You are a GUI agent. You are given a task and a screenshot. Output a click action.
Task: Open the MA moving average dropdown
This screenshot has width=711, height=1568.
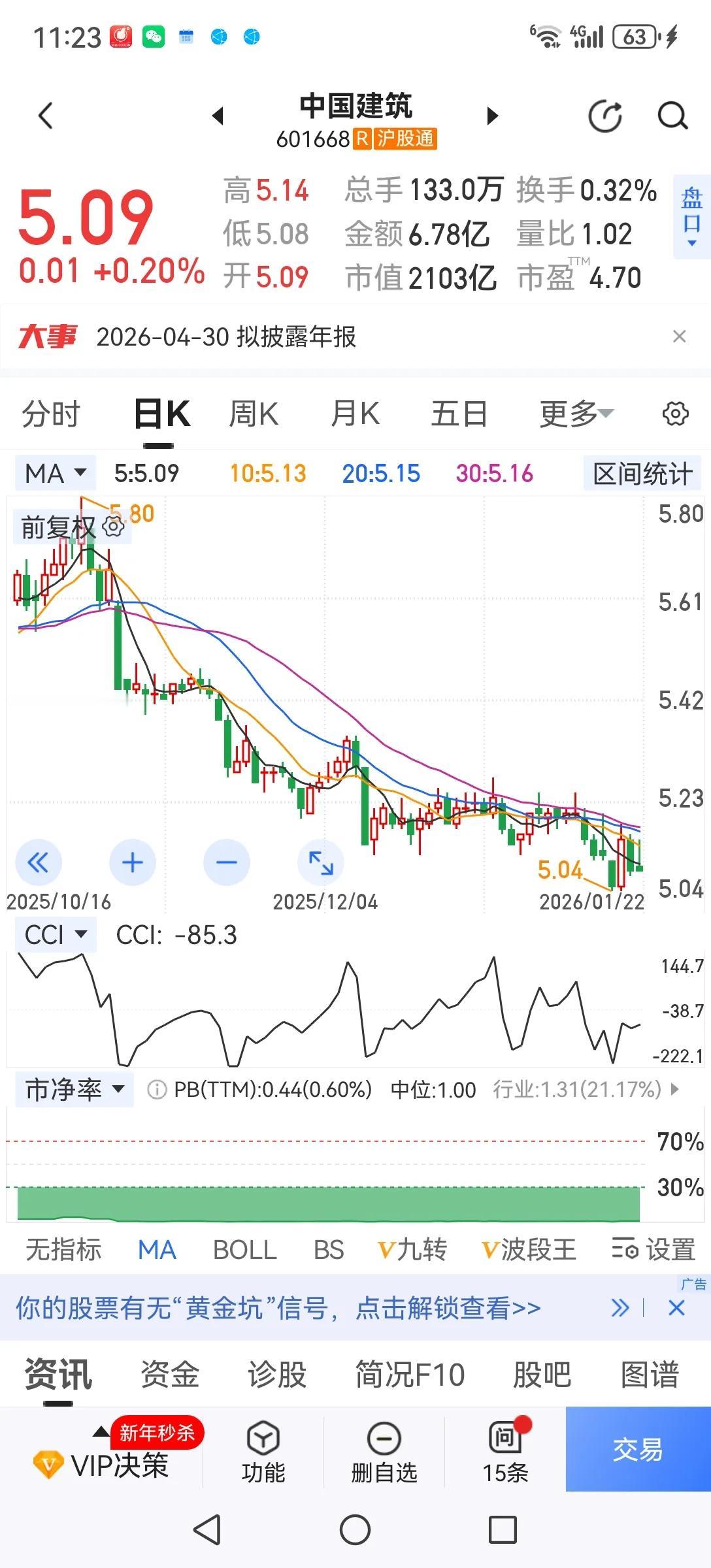click(x=54, y=472)
